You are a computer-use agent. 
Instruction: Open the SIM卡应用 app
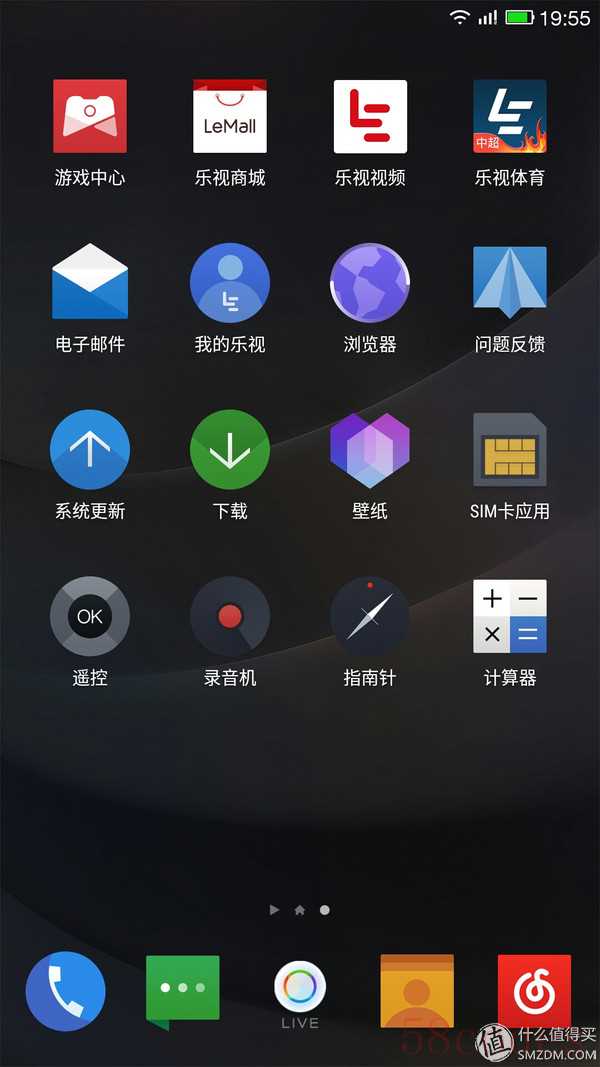click(x=510, y=450)
